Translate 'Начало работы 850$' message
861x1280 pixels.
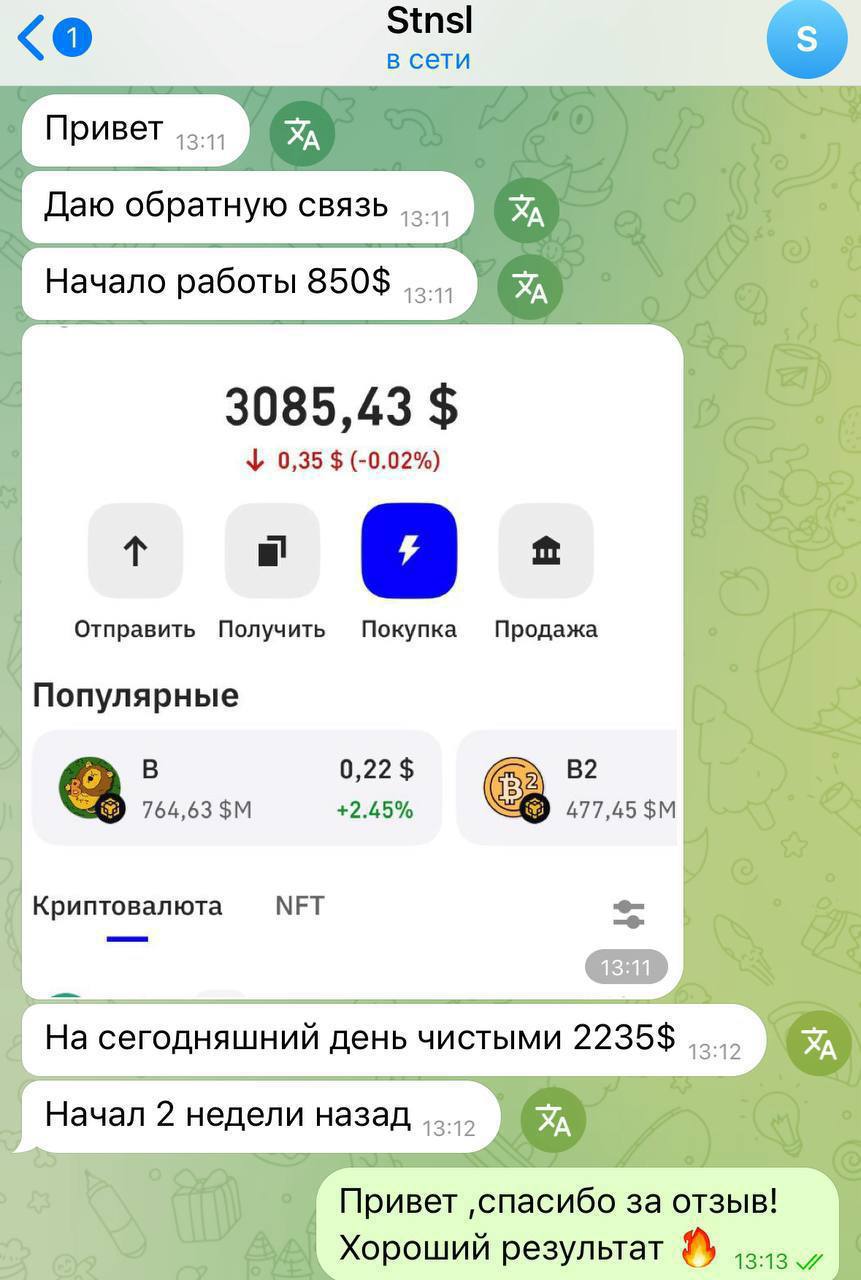pos(530,286)
